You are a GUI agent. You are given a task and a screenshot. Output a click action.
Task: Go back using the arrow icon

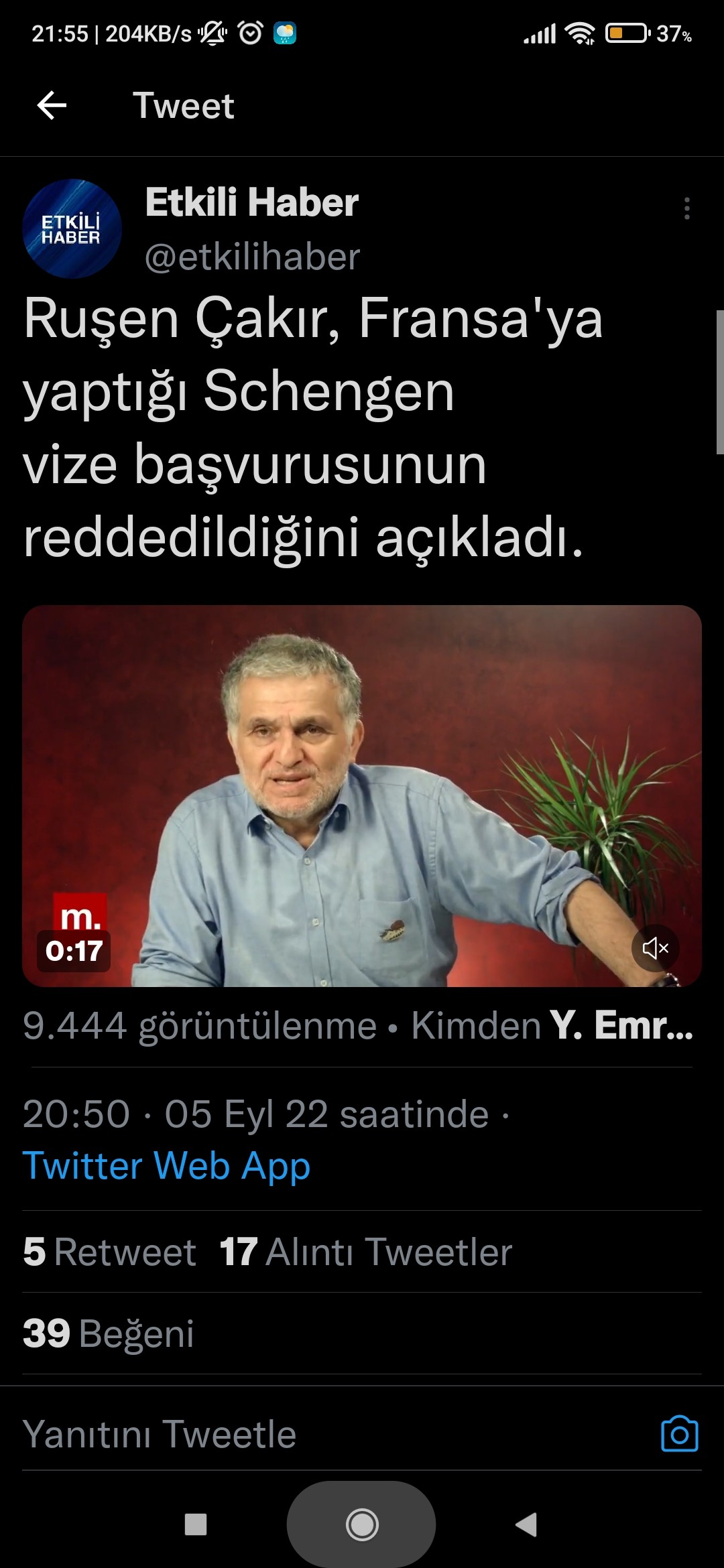[52, 105]
